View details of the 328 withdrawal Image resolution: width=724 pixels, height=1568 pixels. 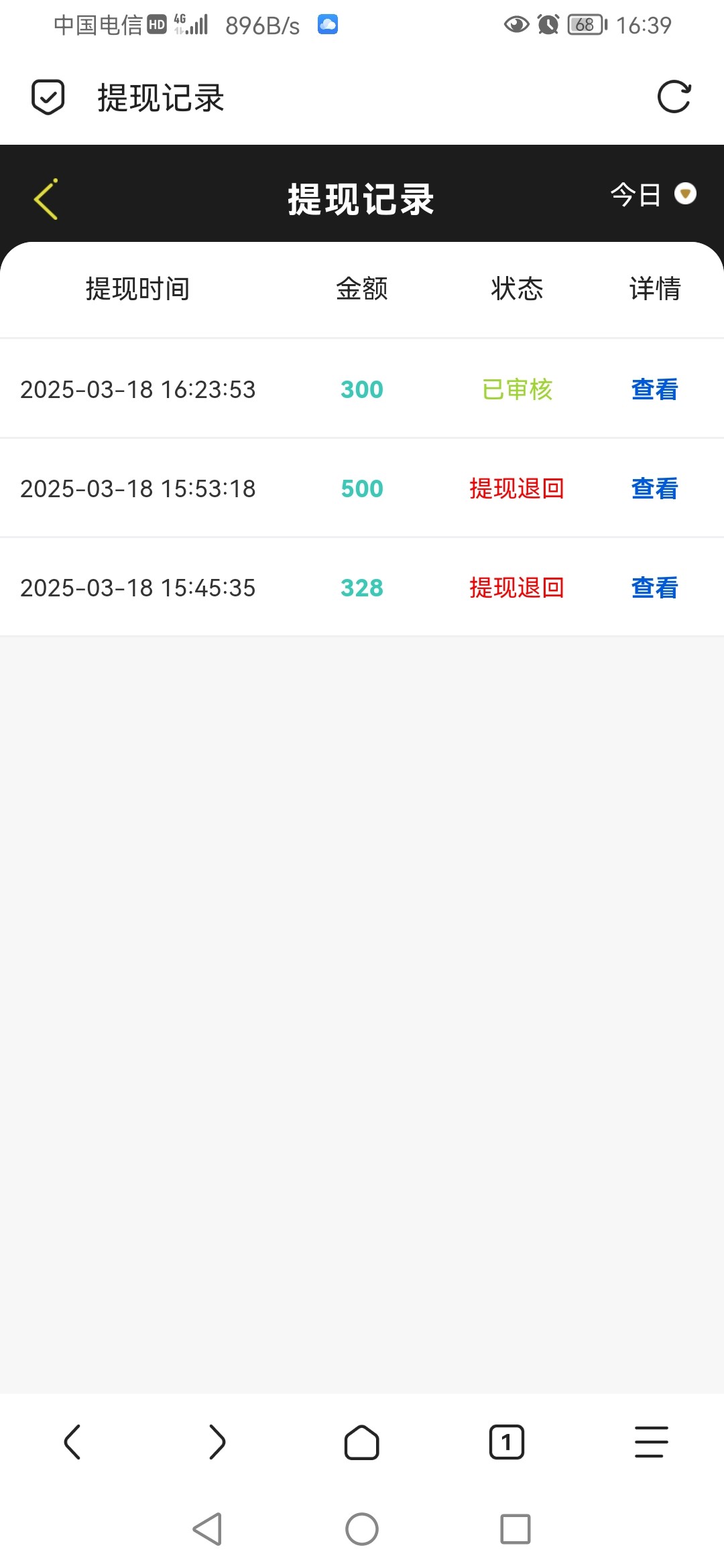(x=654, y=588)
